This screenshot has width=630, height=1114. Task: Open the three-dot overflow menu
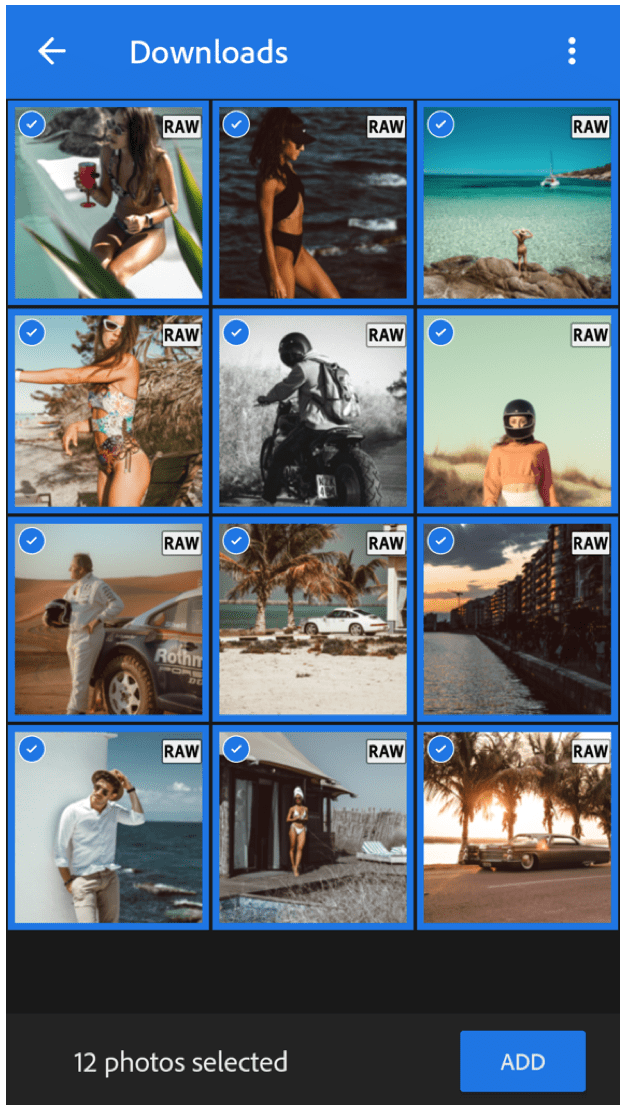[x=571, y=52]
